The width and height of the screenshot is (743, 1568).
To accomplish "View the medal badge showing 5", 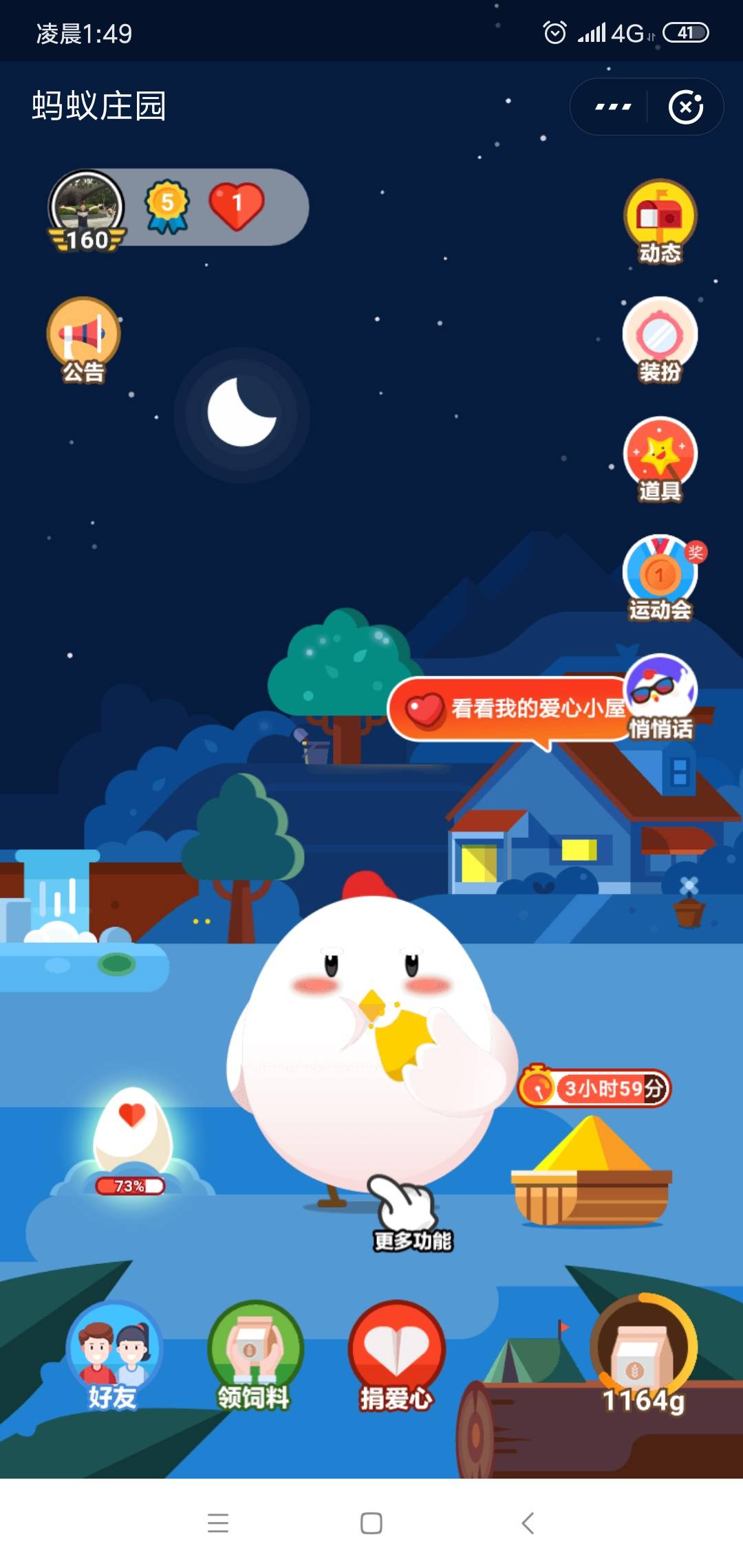I will click(166, 206).
